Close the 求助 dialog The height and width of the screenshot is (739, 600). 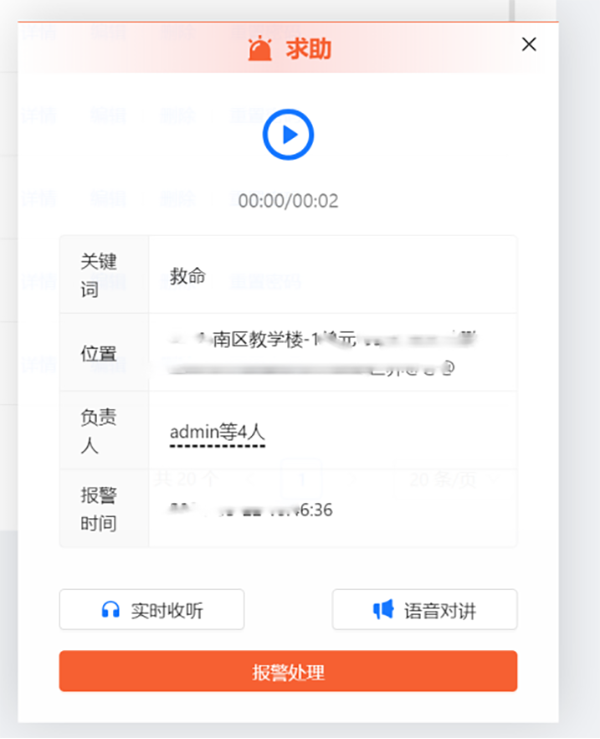click(529, 44)
